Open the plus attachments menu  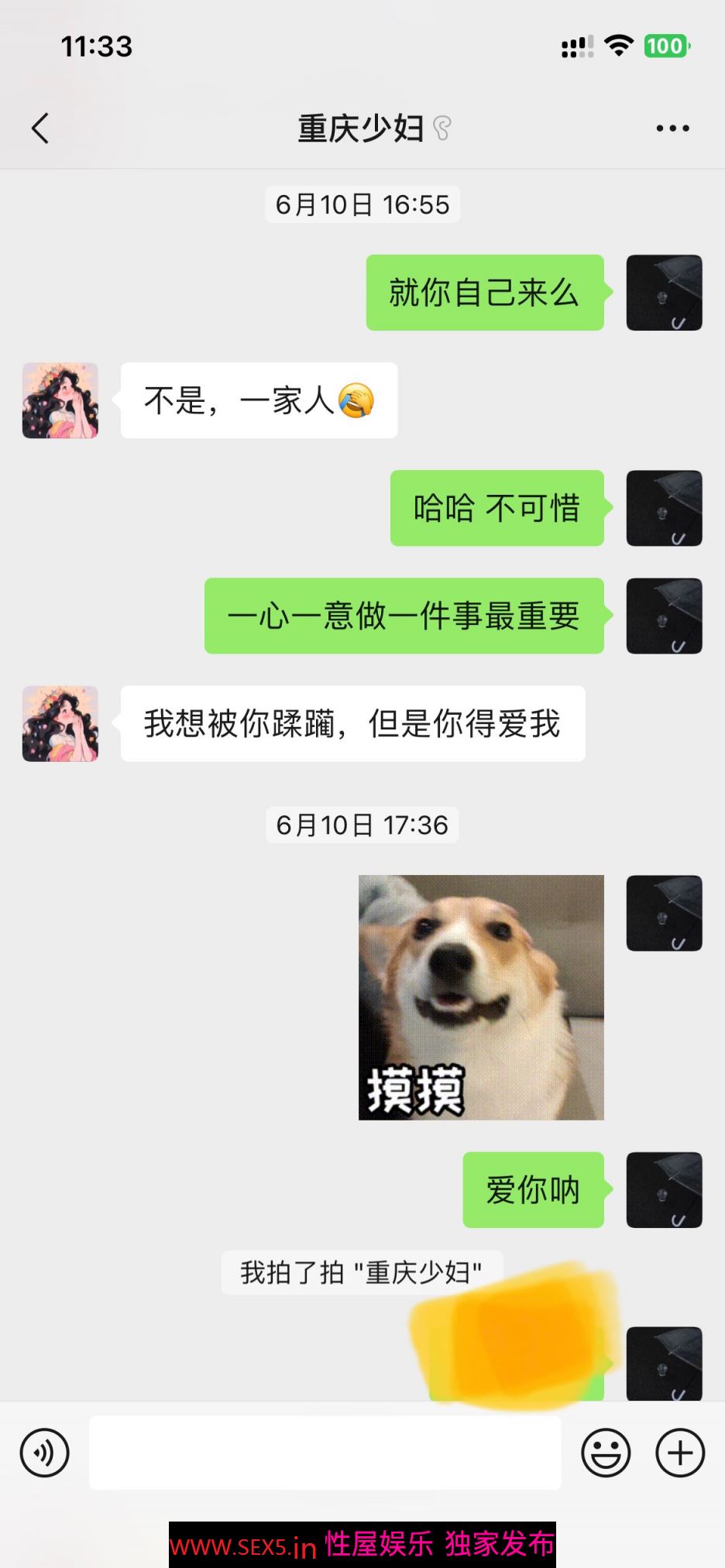pos(680,1453)
